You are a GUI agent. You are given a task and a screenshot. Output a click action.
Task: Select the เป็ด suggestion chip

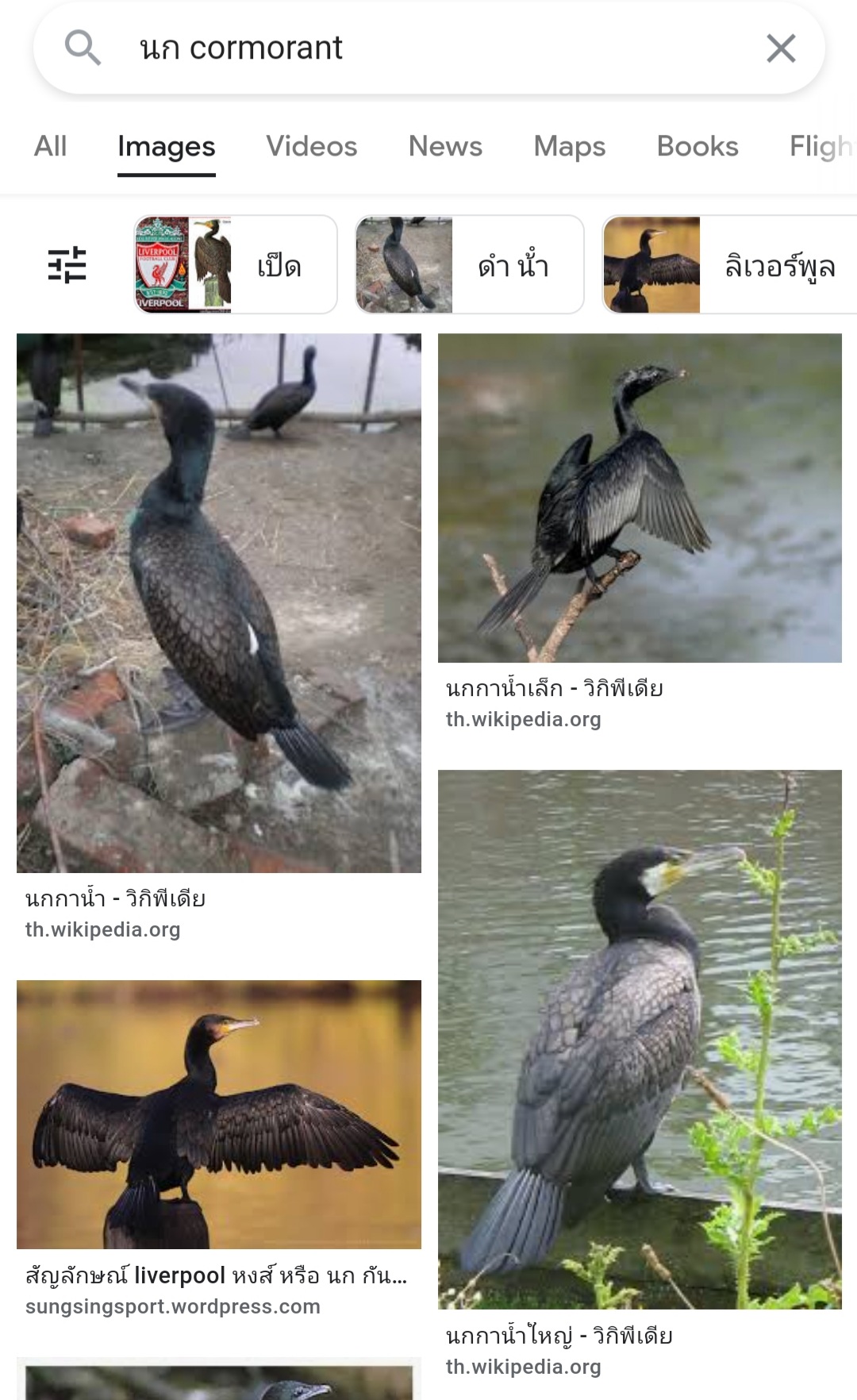pos(236,265)
